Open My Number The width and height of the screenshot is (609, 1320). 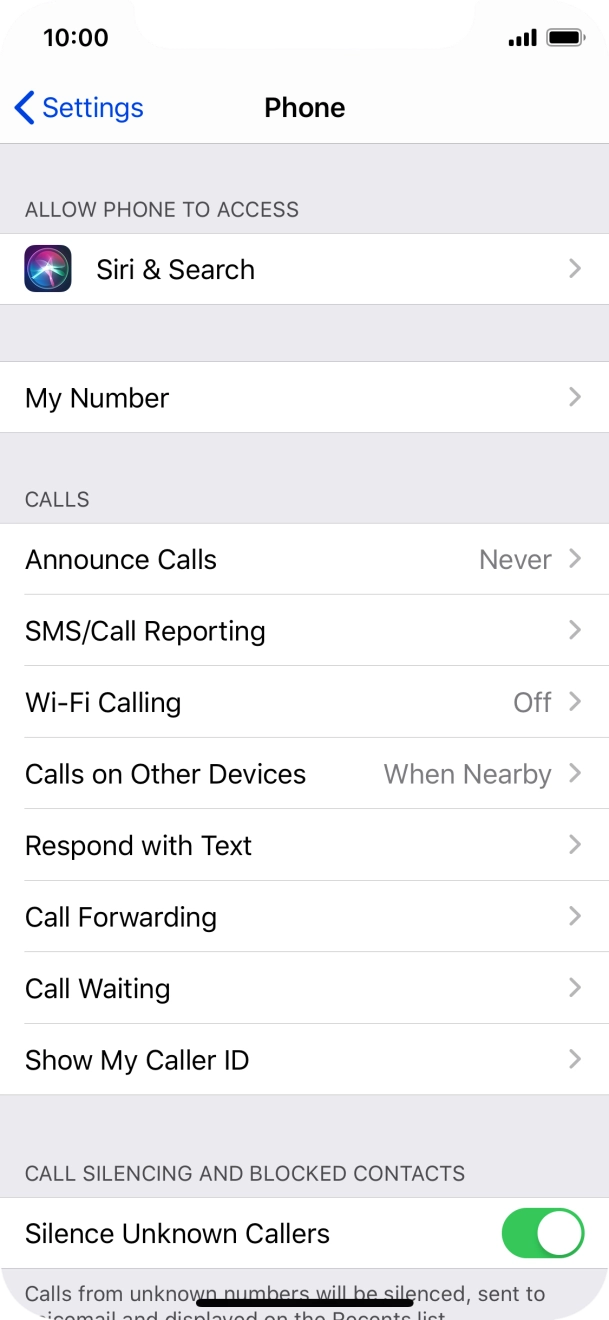[x=304, y=398]
